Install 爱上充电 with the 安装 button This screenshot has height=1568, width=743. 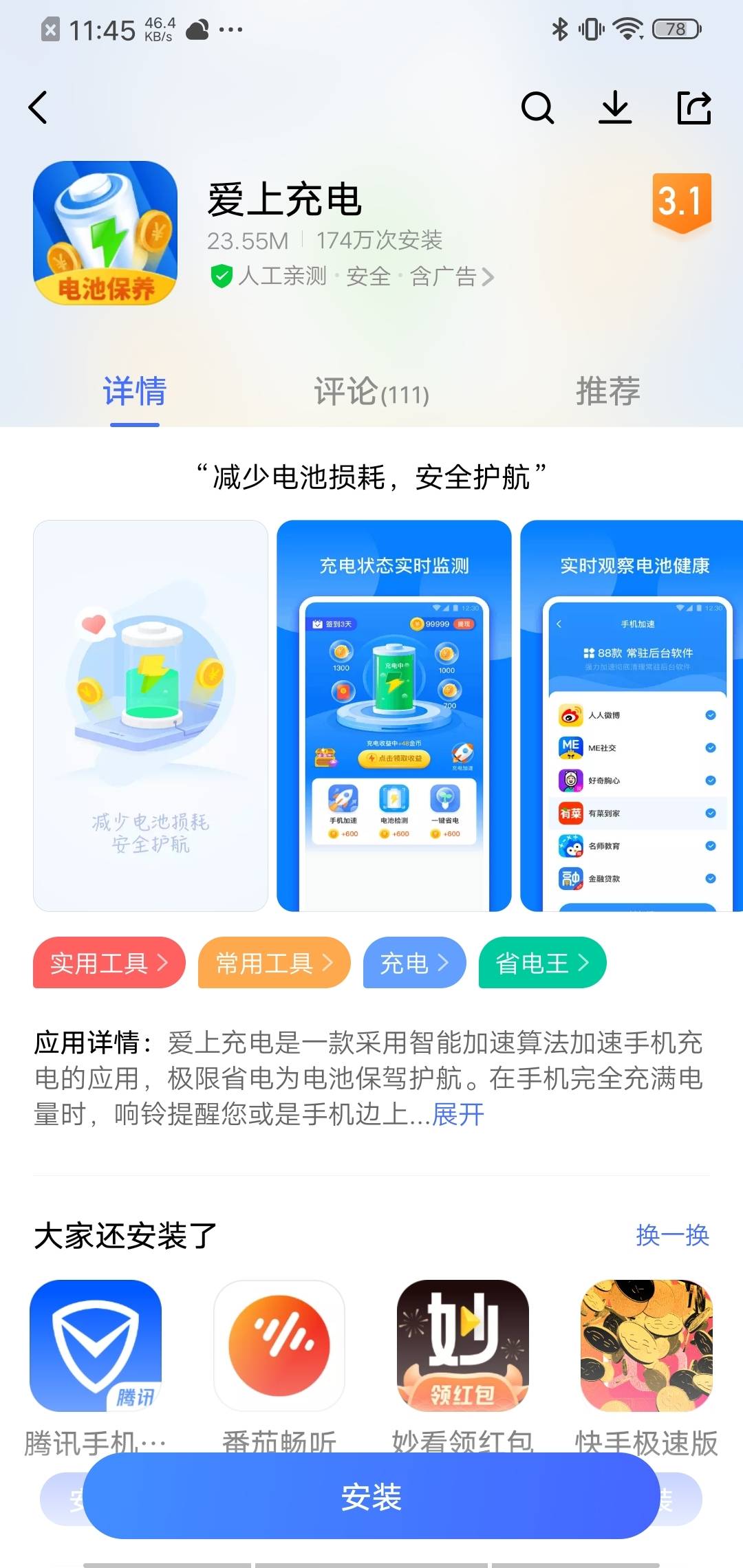(x=371, y=1496)
